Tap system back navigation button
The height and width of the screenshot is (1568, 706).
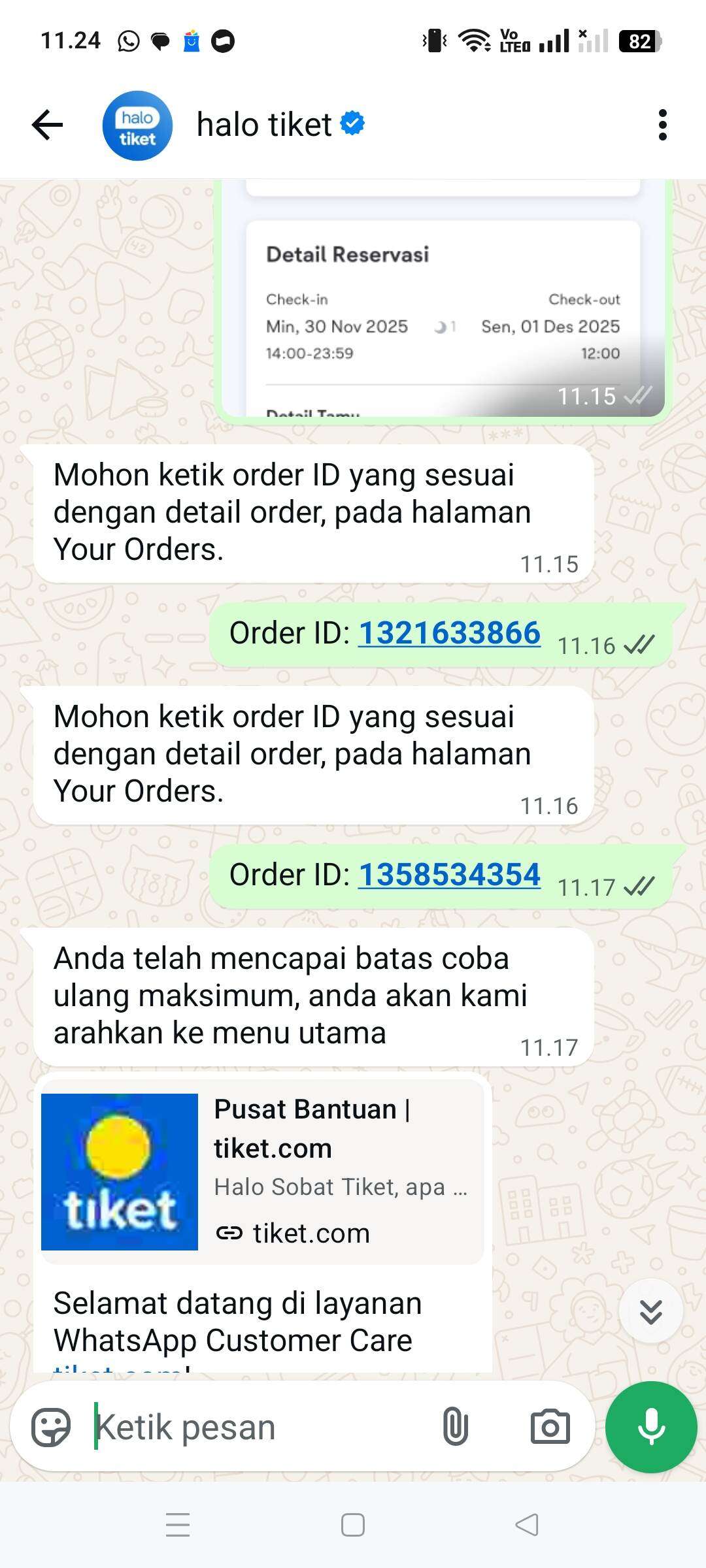coord(527,1525)
